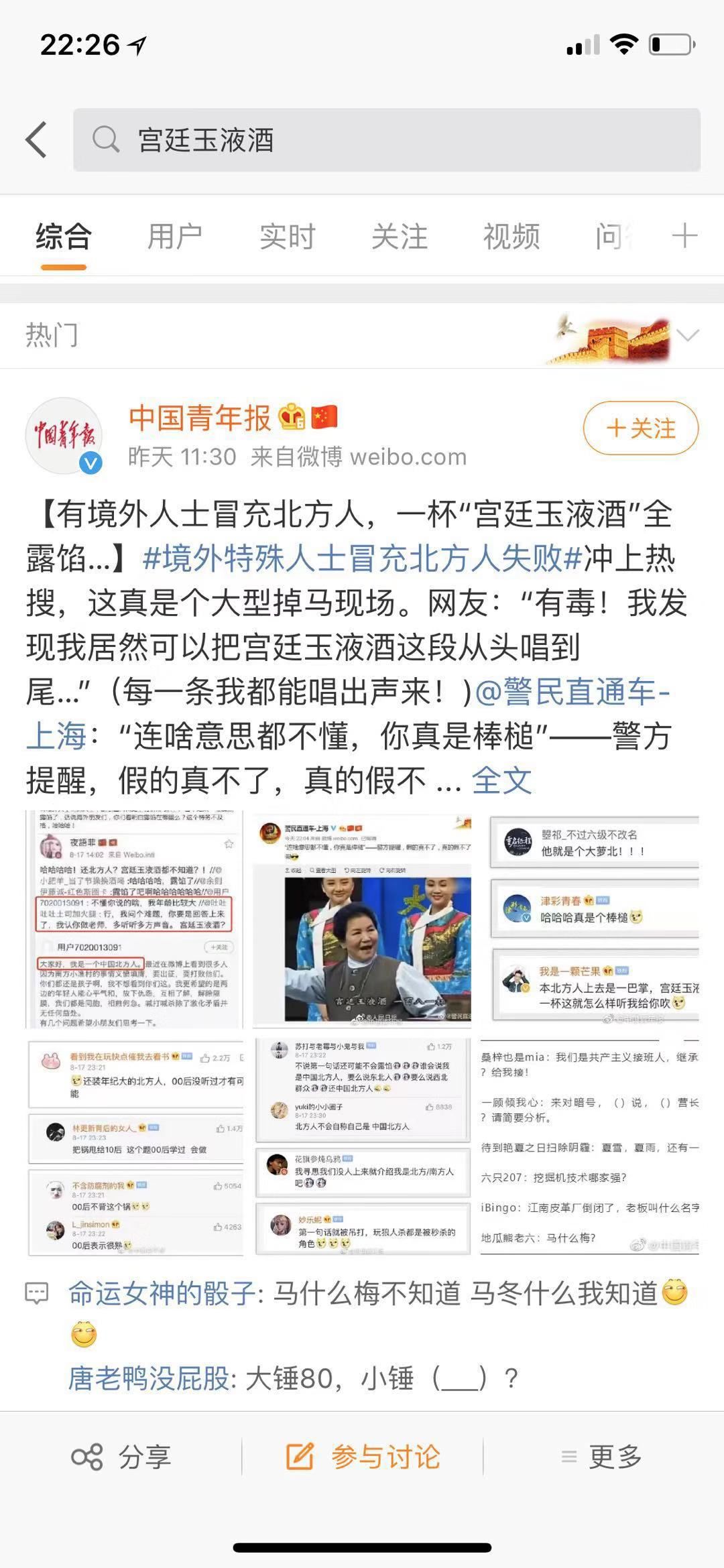Screen dimensions: 724x1568
Task: Select the 视频 tab
Action: click(x=511, y=237)
